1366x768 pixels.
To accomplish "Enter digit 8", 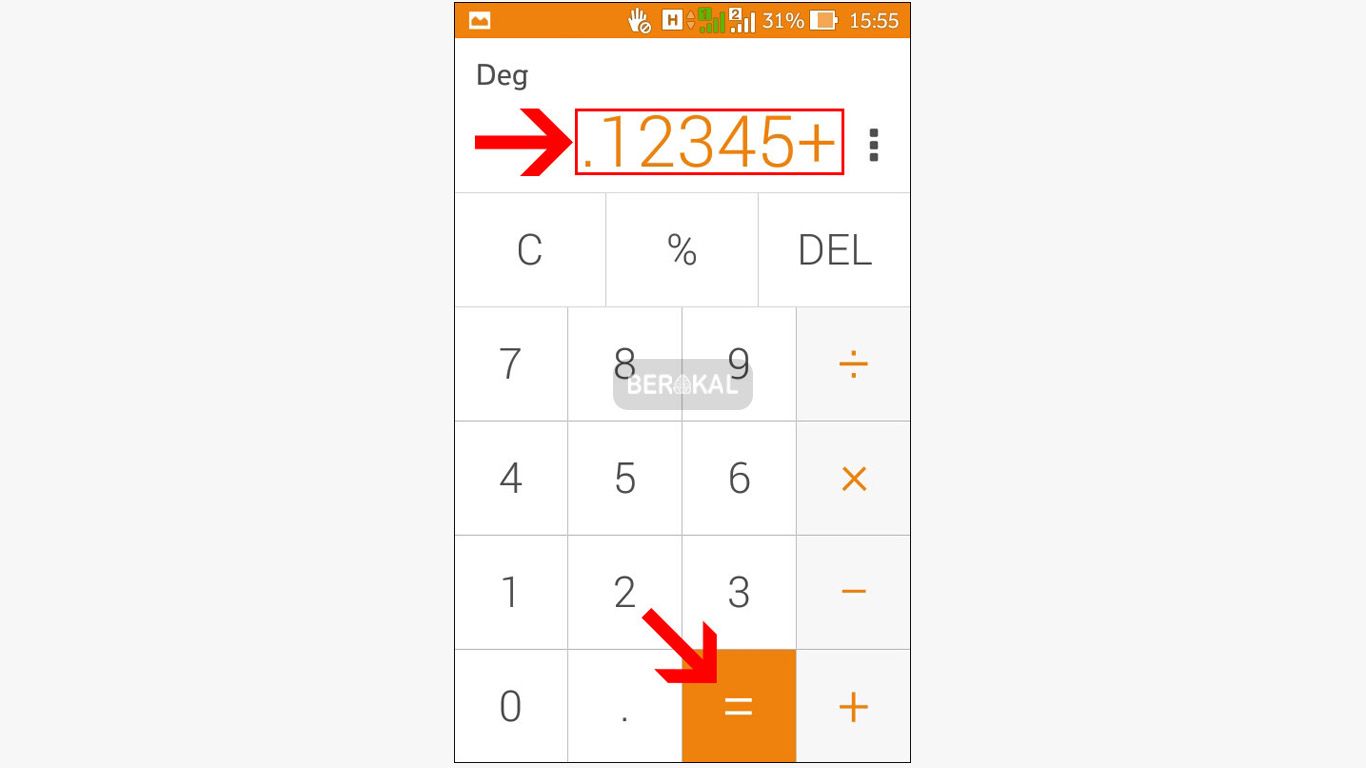I will [x=625, y=364].
